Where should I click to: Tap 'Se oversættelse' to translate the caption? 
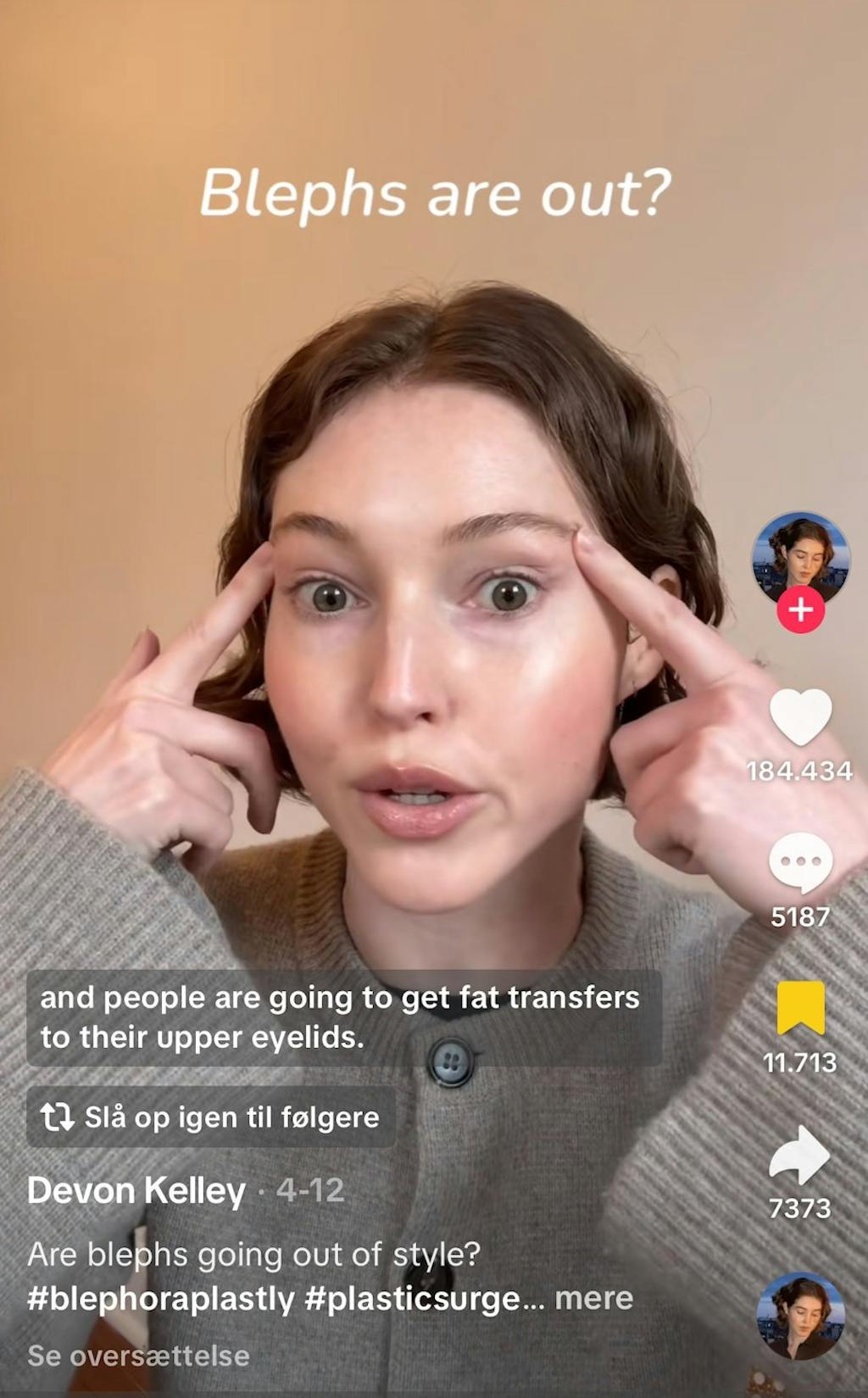coord(138,1355)
